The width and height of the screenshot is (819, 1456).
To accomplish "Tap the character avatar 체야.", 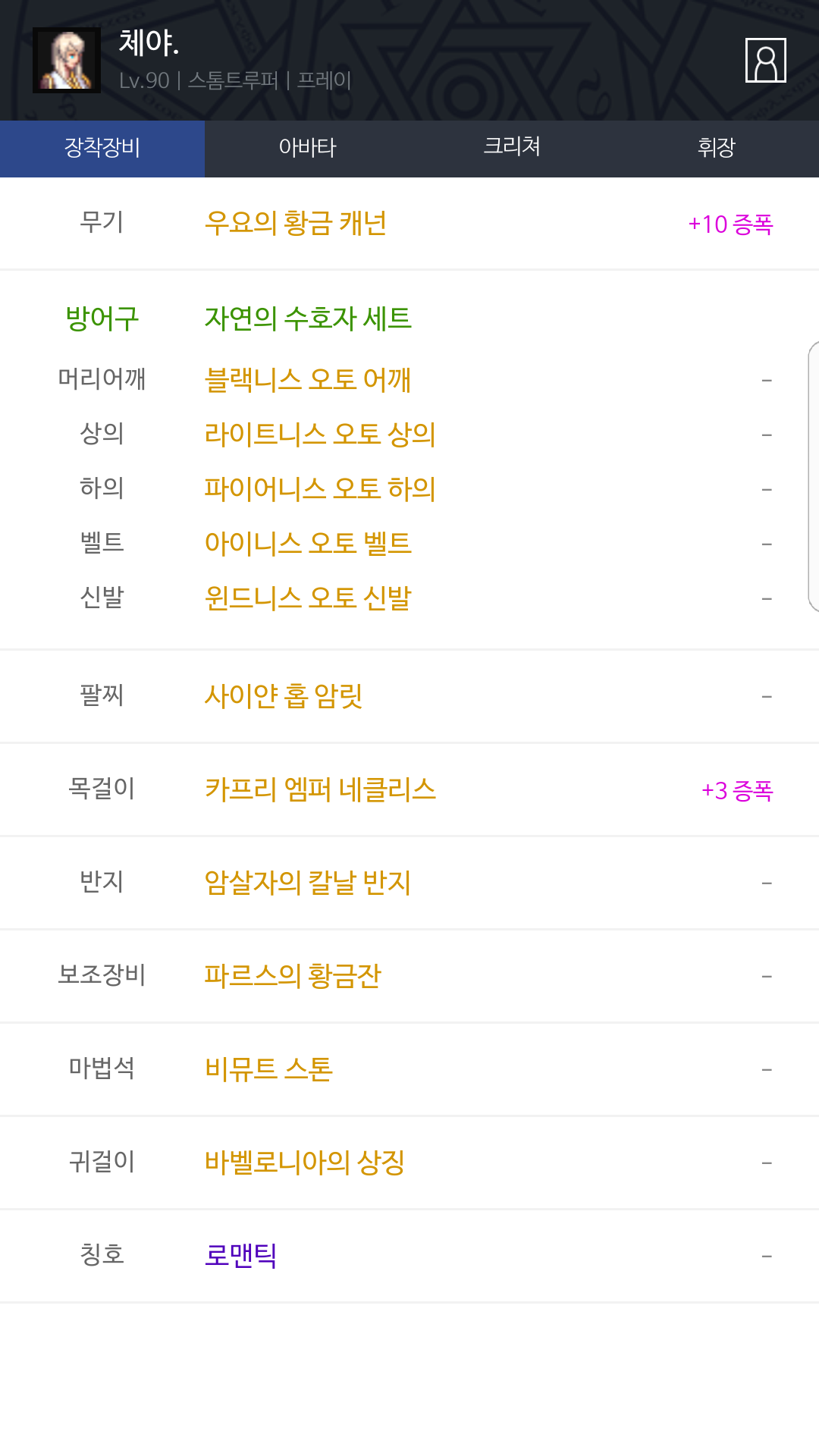I will [x=67, y=60].
